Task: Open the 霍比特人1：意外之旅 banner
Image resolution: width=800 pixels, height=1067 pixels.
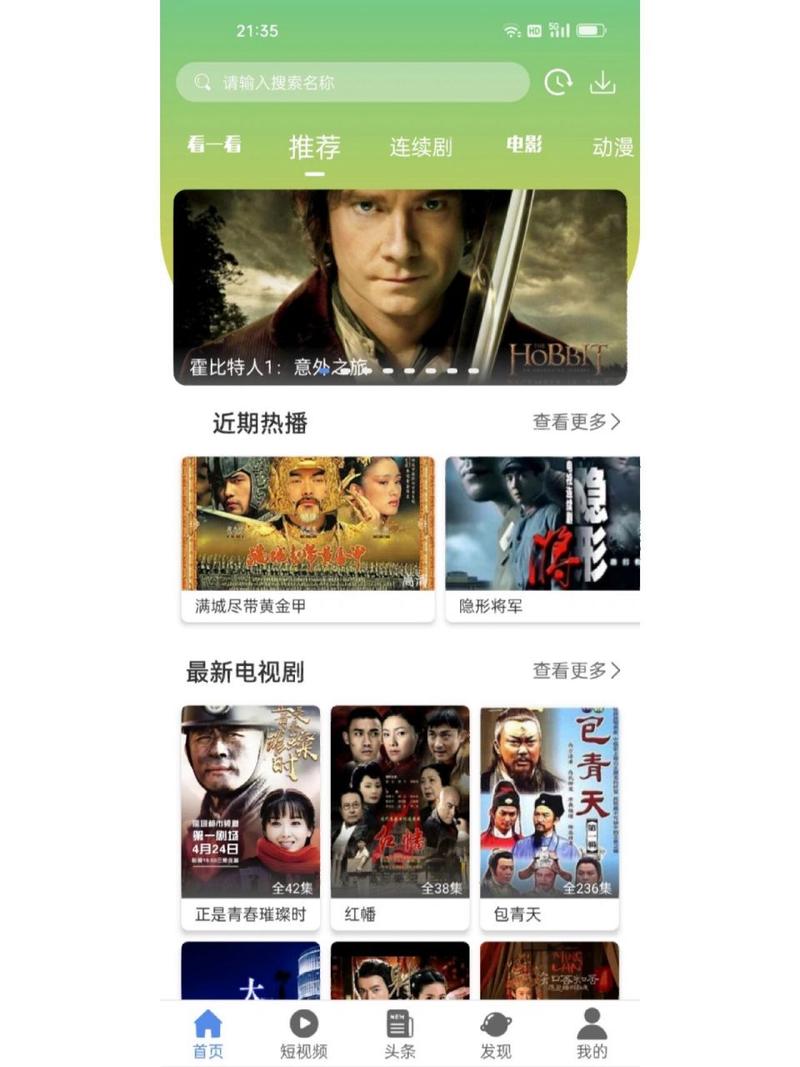Action: click(x=400, y=287)
